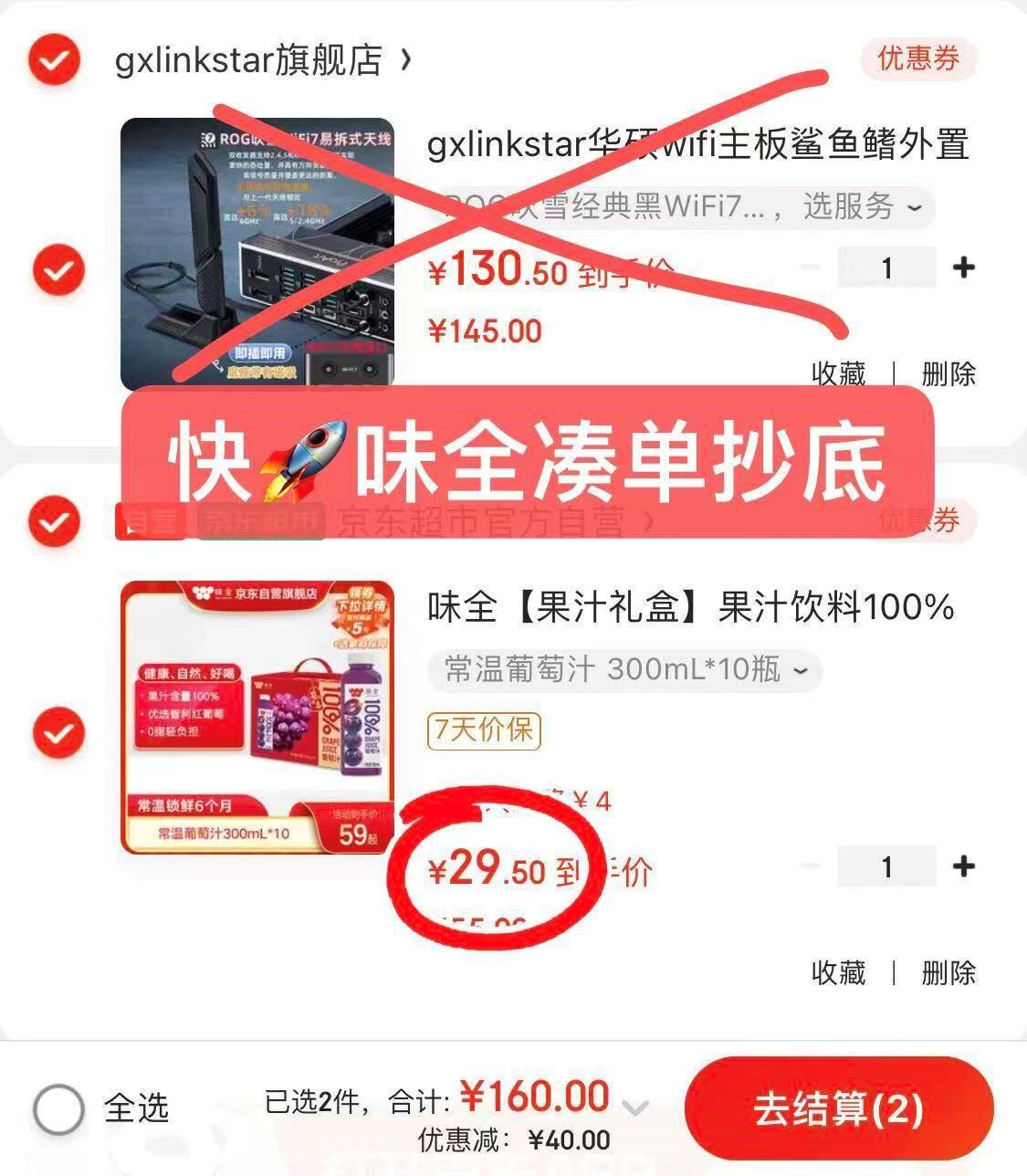The height and width of the screenshot is (1176, 1027).
Task: Open the gxlinkstar旗舰店 store page
Action: (x=263, y=60)
